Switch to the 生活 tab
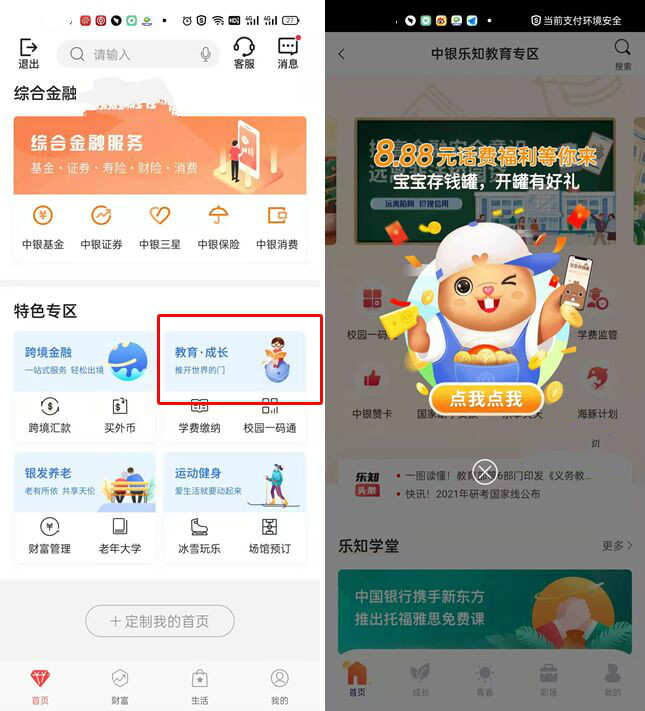Viewport: 645px width, 711px height. pyautogui.click(x=200, y=686)
